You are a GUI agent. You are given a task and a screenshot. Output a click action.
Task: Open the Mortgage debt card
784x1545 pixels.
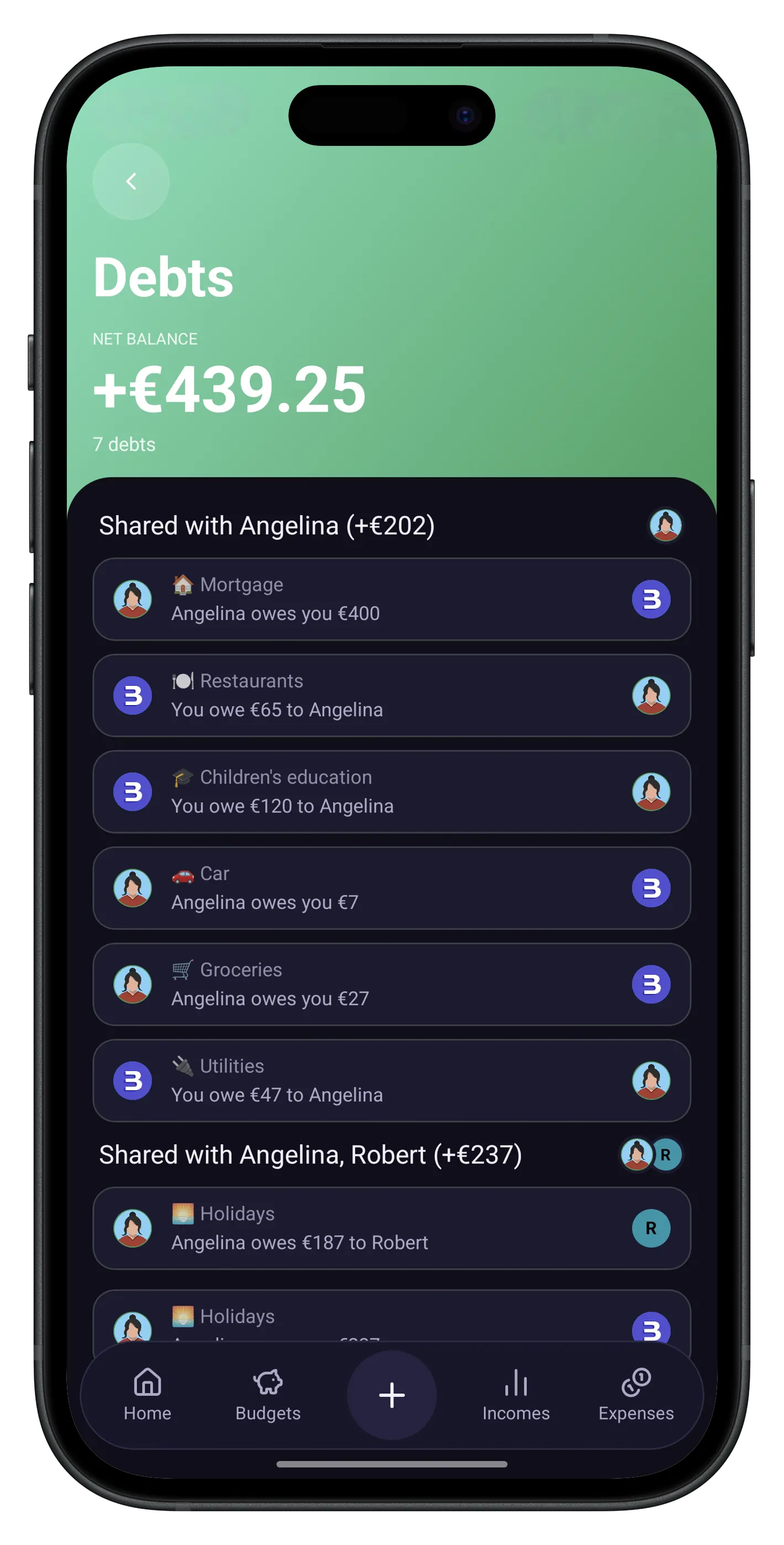tap(392, 599)
